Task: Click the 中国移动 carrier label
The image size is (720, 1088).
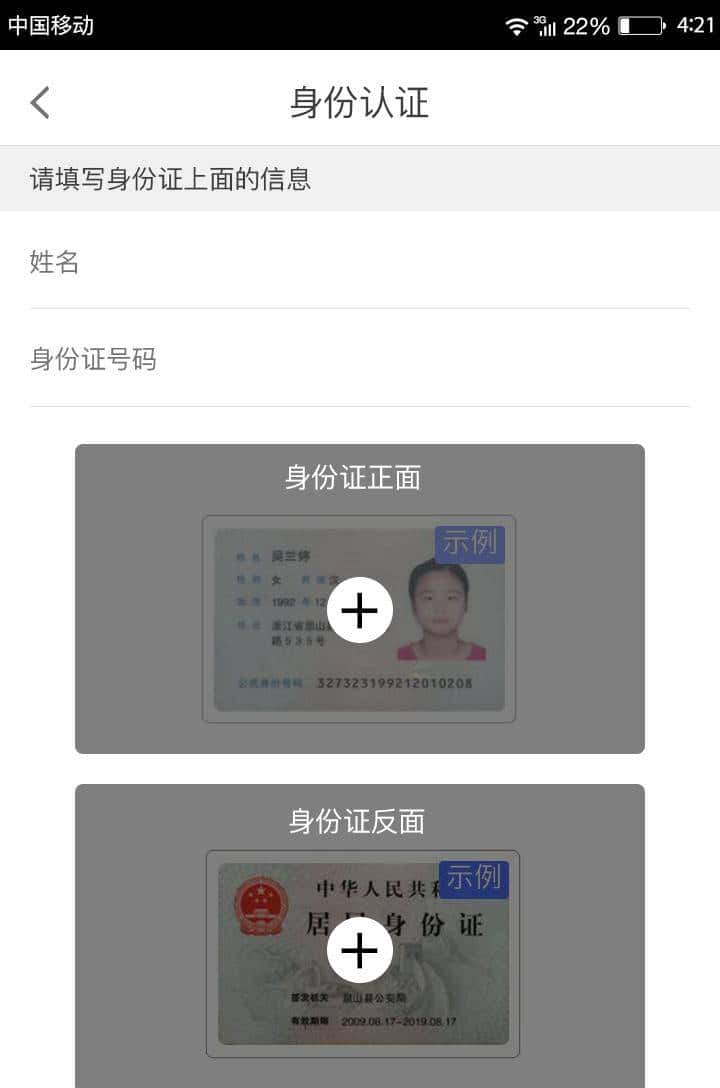Action: click(50, 26)
